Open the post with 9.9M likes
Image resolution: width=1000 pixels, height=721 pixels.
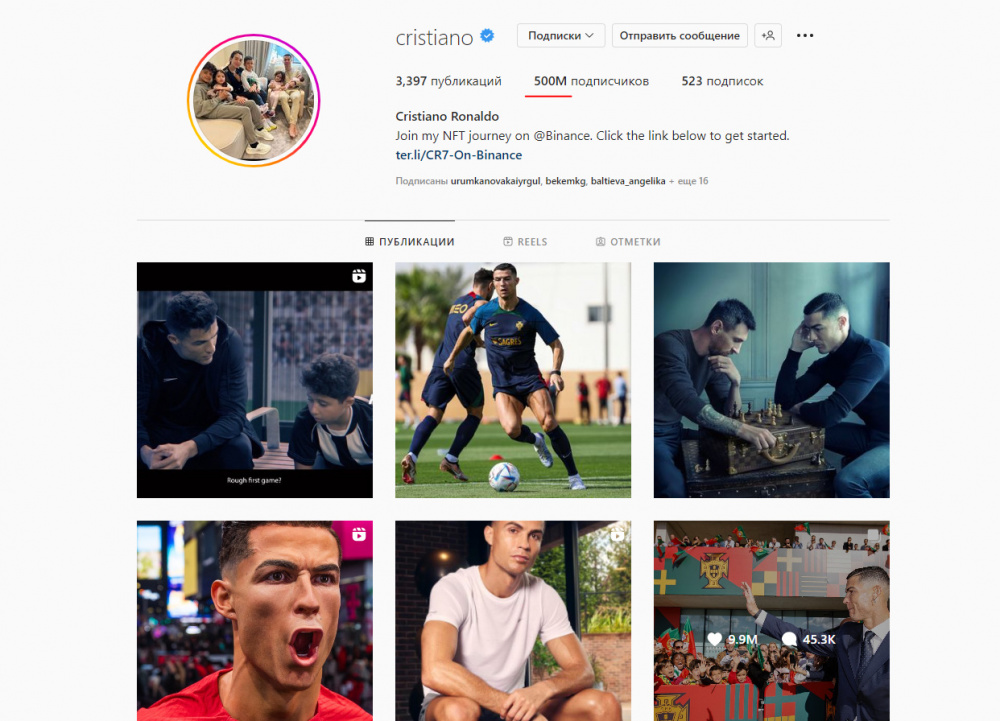tap(771, 620)
